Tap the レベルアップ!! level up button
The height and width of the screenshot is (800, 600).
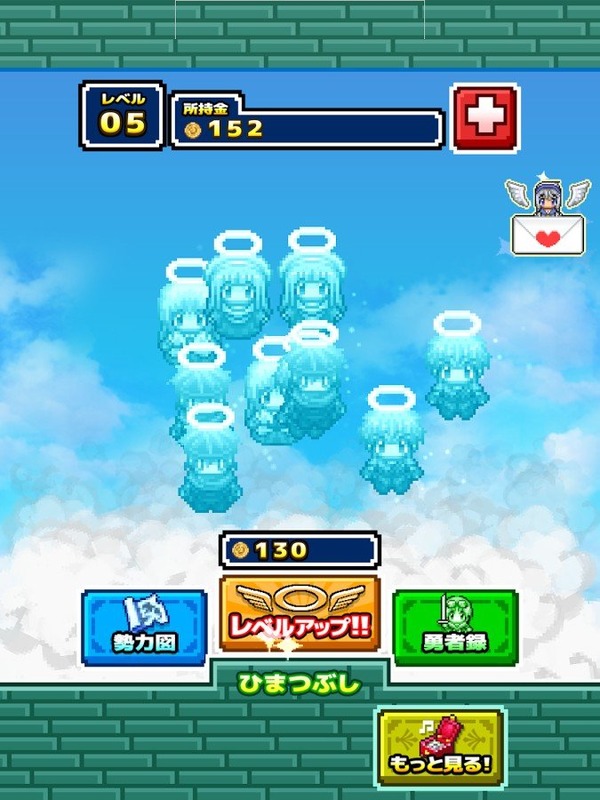tap(300, 614)
